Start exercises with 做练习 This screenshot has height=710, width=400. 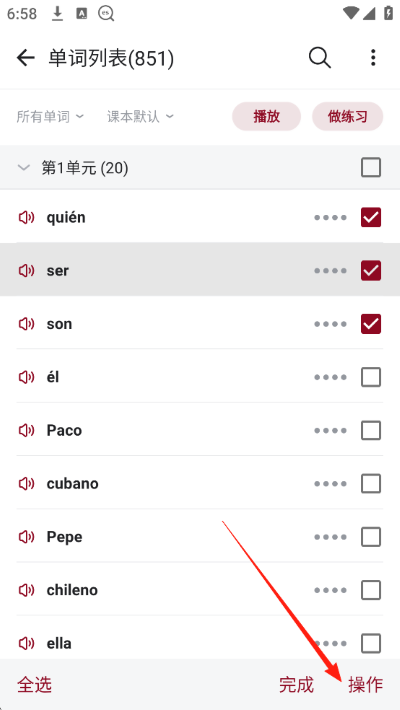click(x=347, y=117)
